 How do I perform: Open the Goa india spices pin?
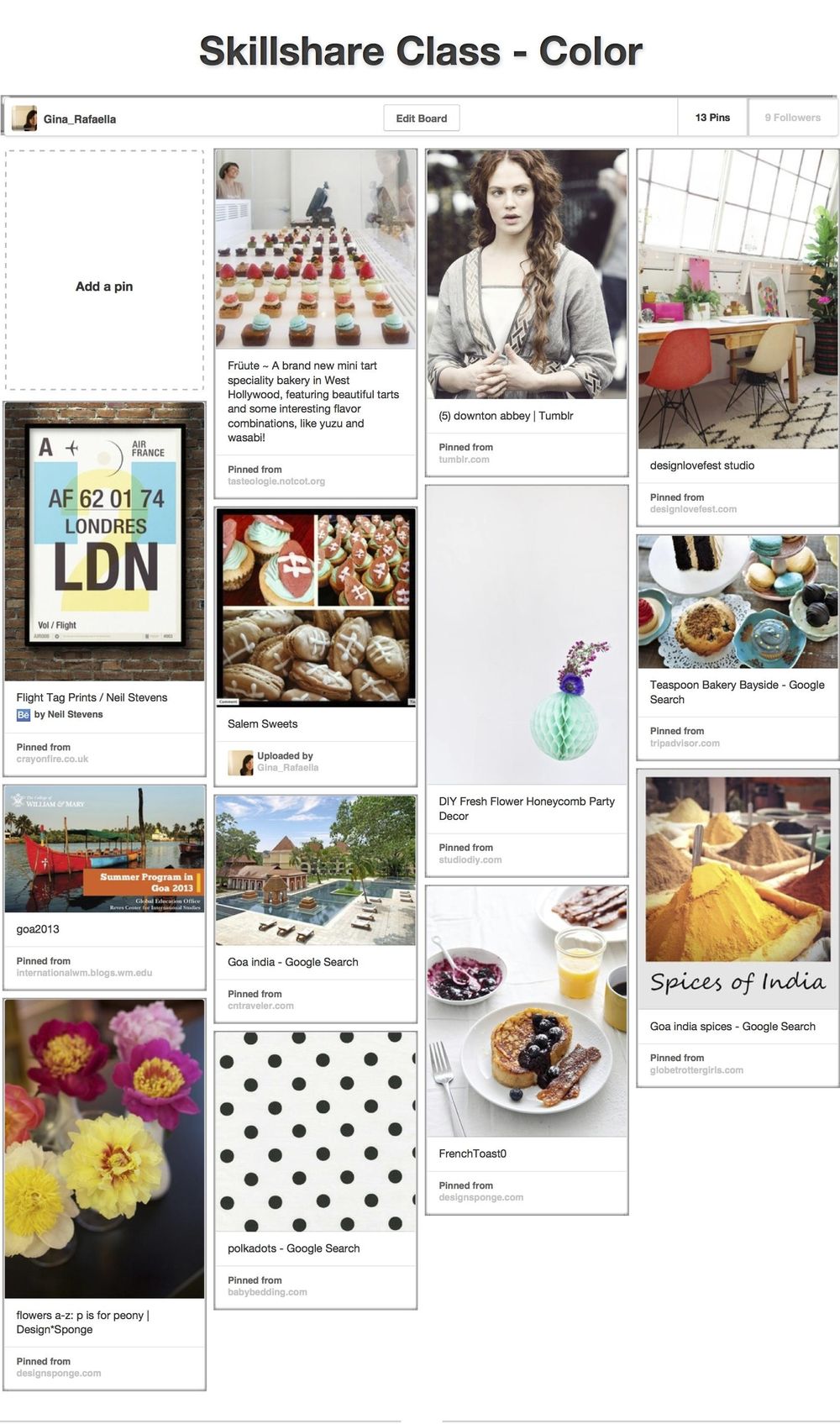(738, 891)
